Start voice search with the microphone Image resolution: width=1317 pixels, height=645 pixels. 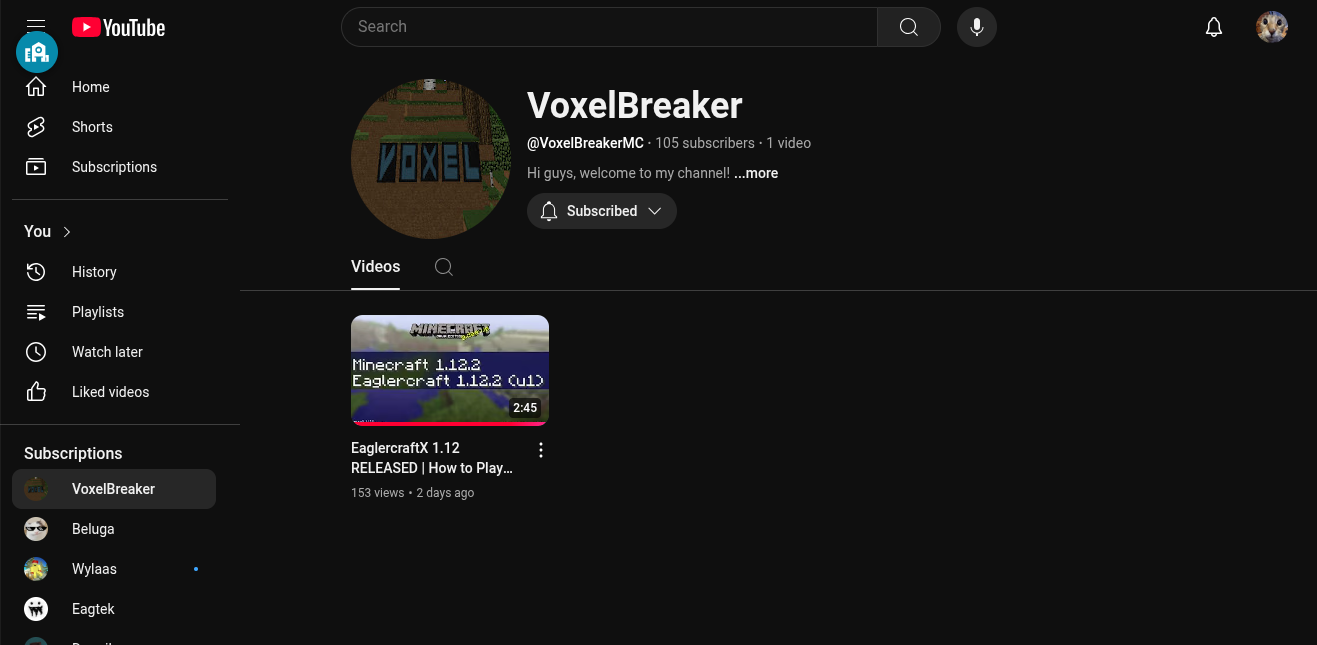(977, 27)
